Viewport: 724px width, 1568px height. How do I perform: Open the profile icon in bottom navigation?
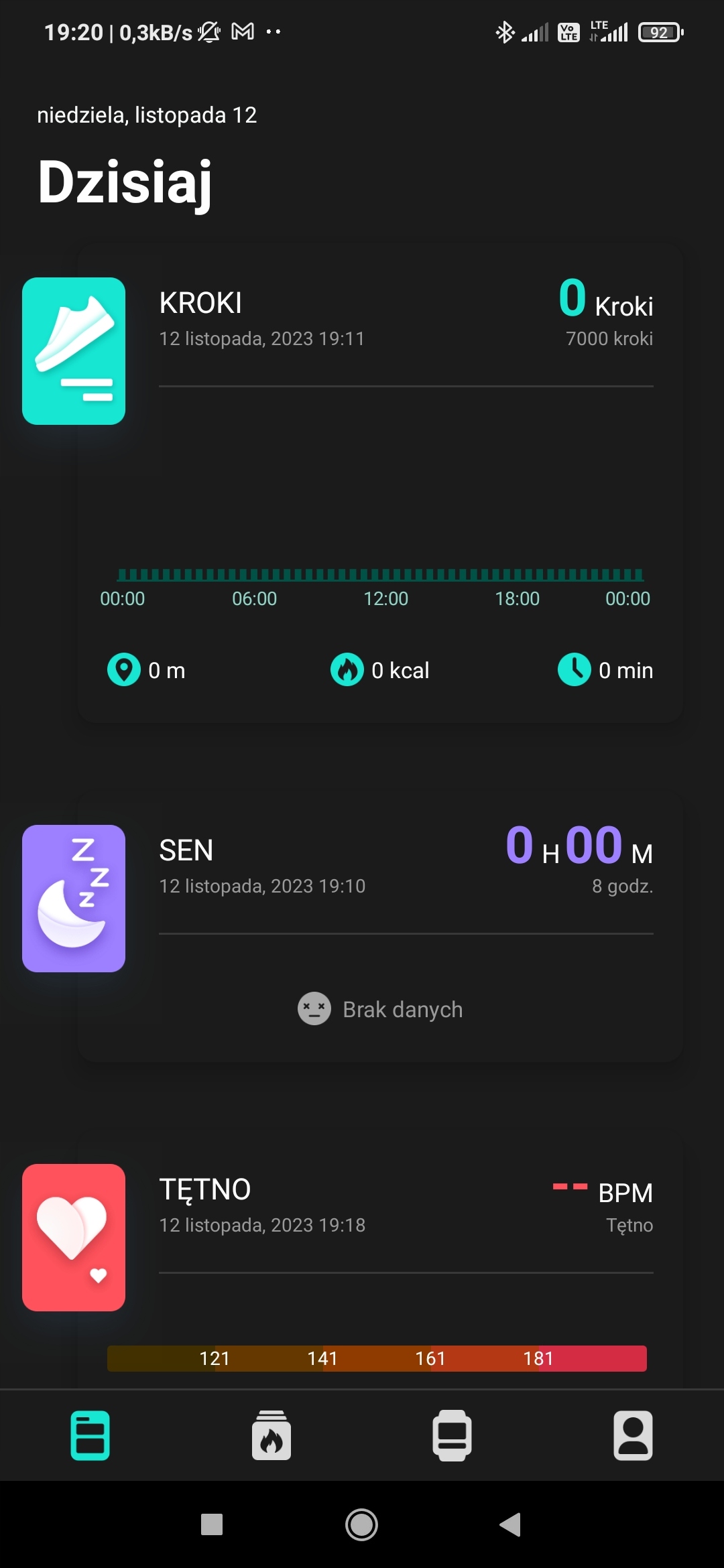click(x=633, y=1437)
